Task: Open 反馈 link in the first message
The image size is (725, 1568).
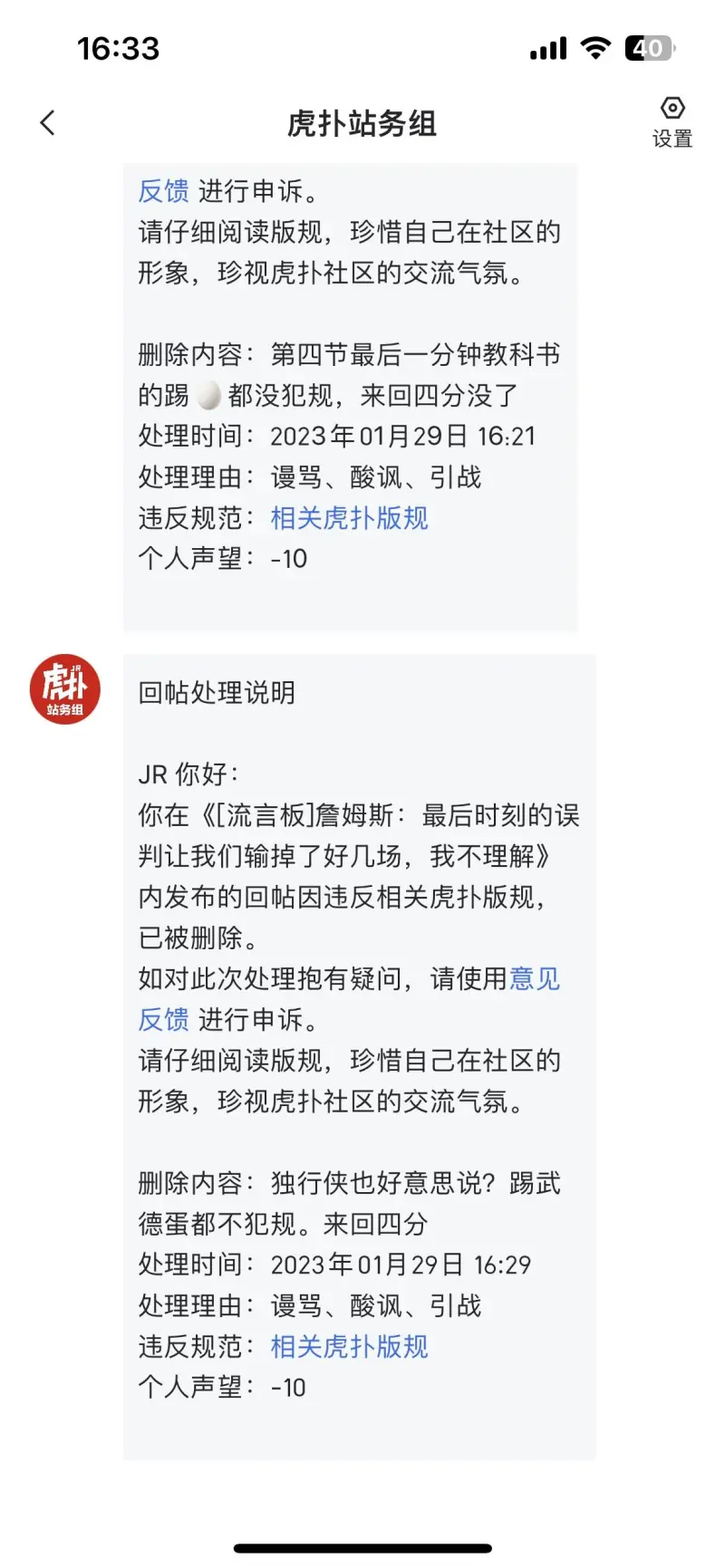Action: point(163,191)
